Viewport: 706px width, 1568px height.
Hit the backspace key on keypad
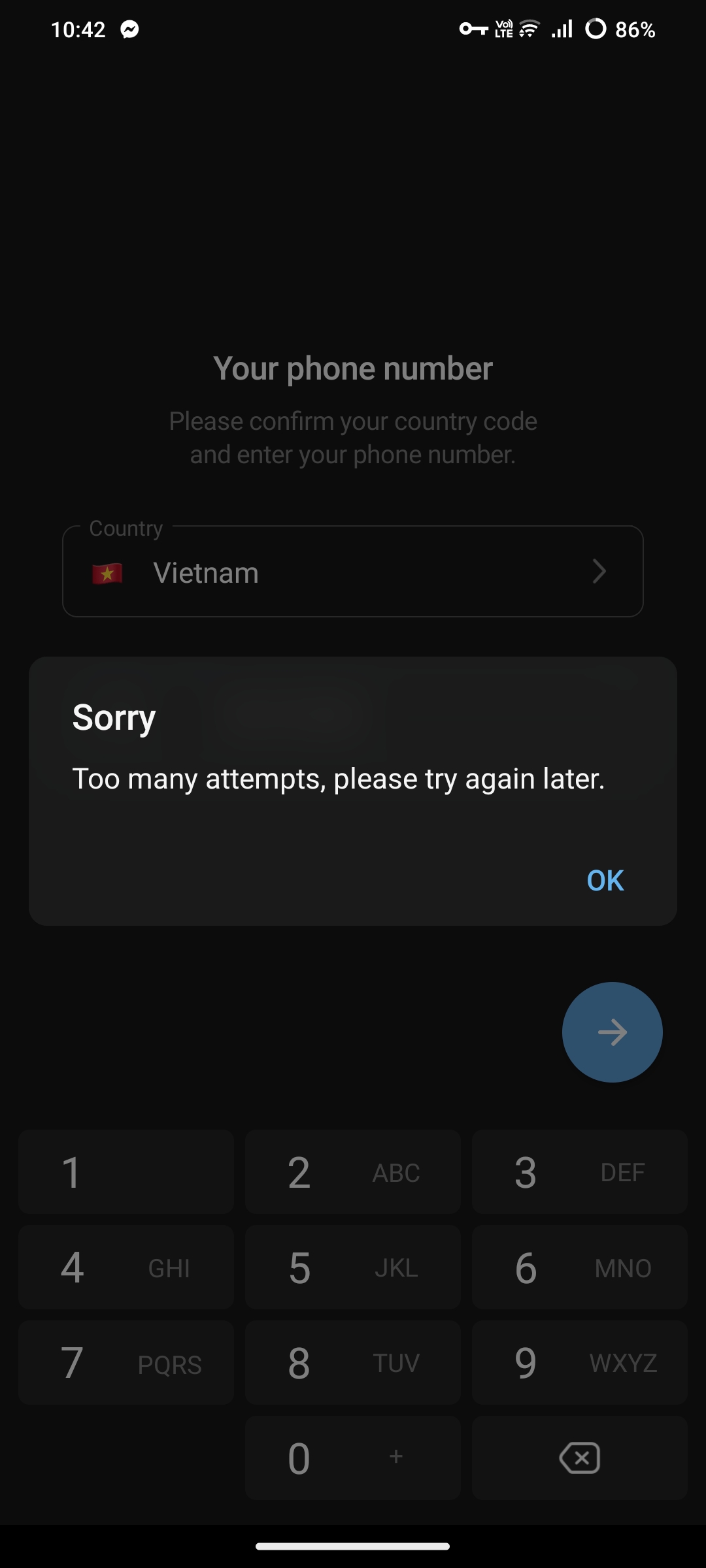[580, 1458]
